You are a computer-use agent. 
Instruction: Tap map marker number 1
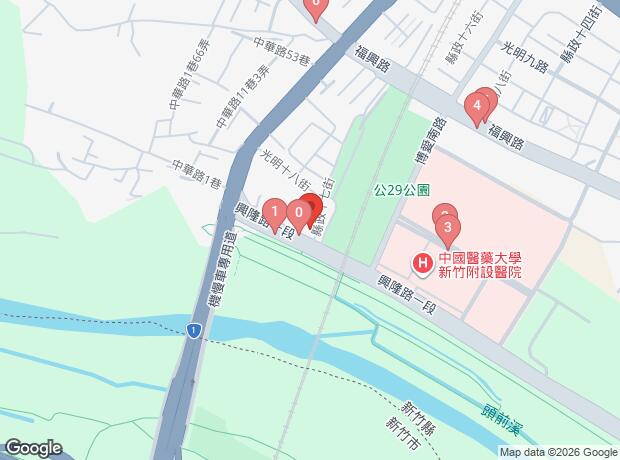(x=274, y=211)
